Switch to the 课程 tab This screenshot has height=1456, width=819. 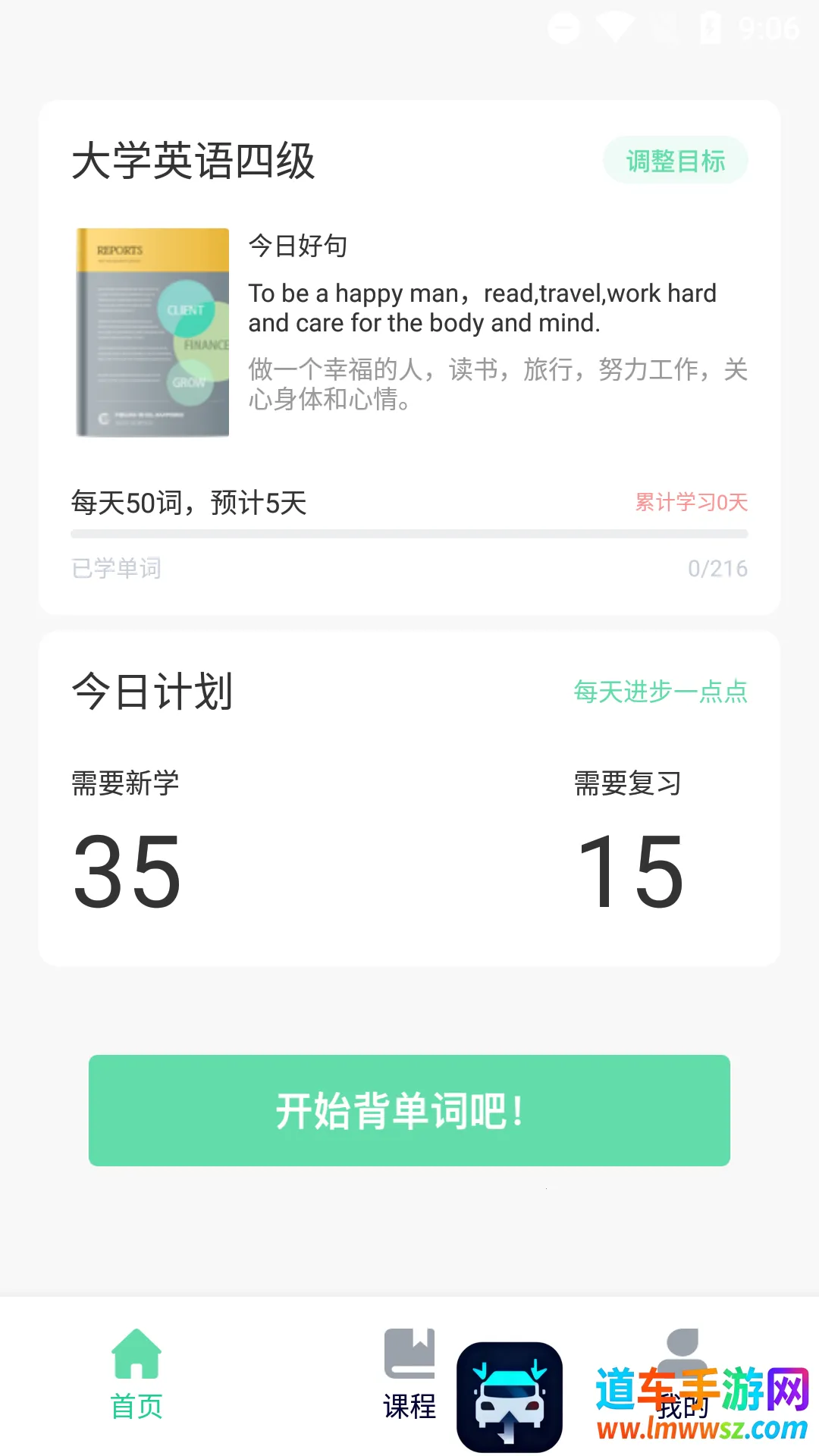409,1374
